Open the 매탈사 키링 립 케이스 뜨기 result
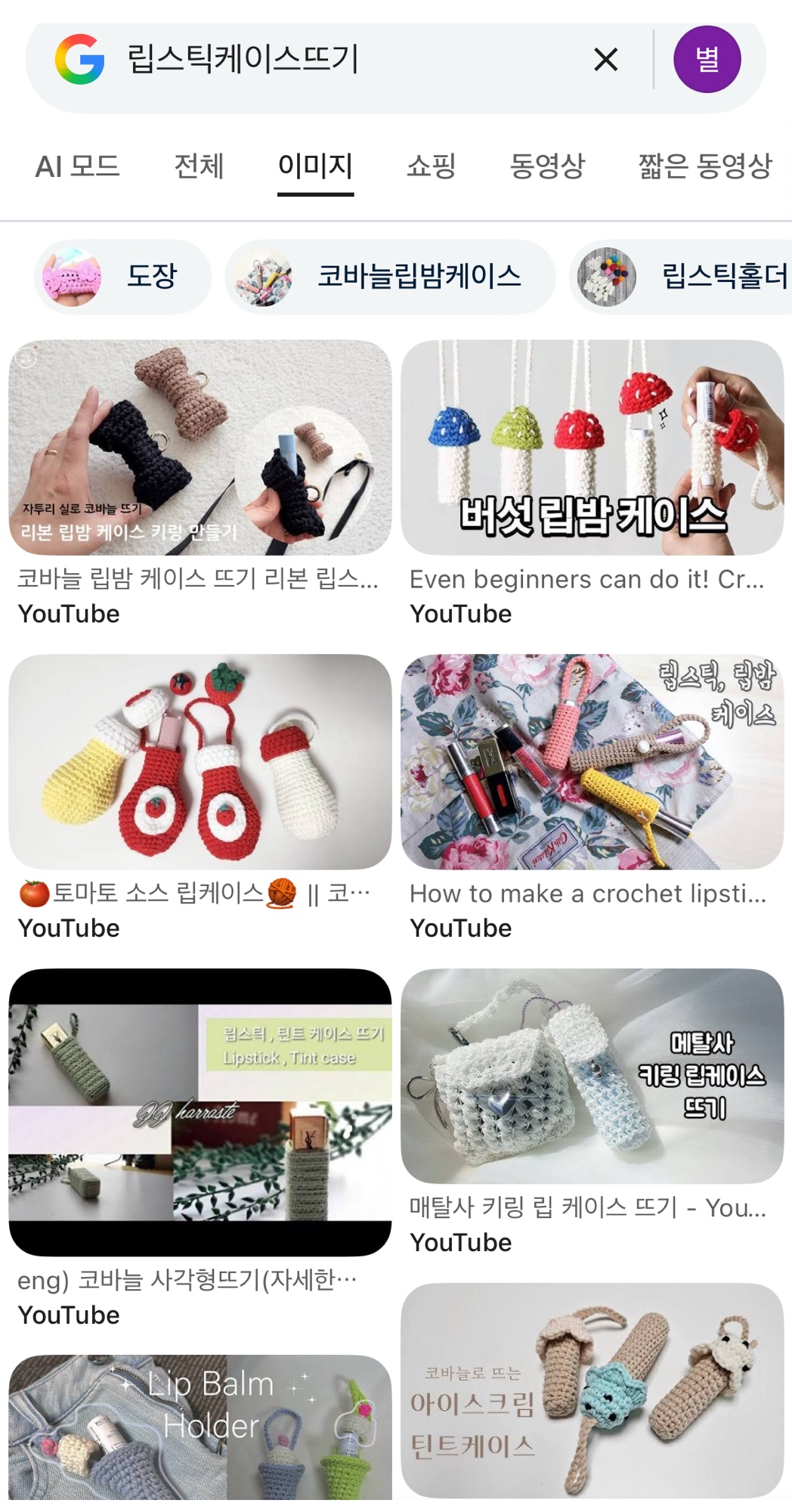792x1512 pixels. coord(592,1075)
